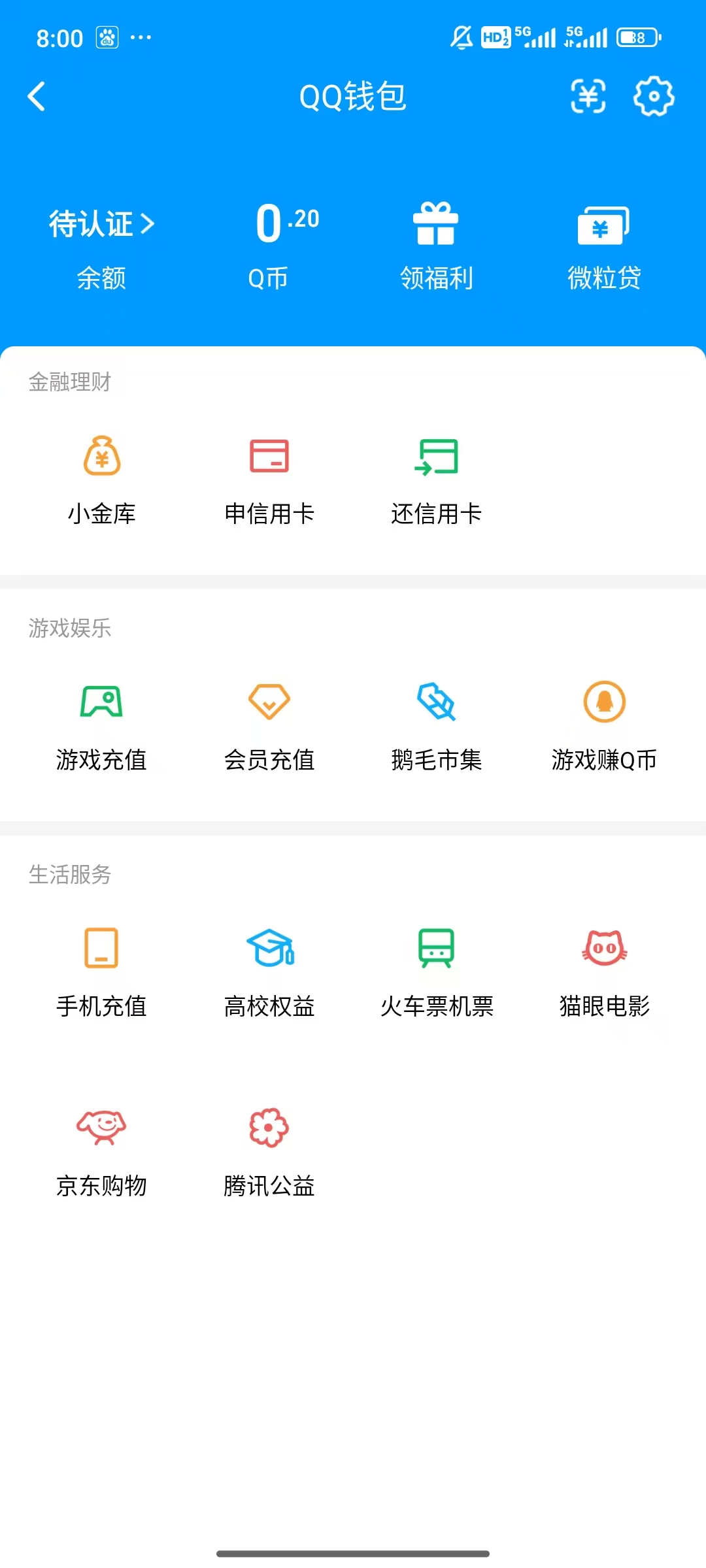Open 微粒贷 micro loan
This screenshot has width=706, height=1568.
[x=604, y=245]
